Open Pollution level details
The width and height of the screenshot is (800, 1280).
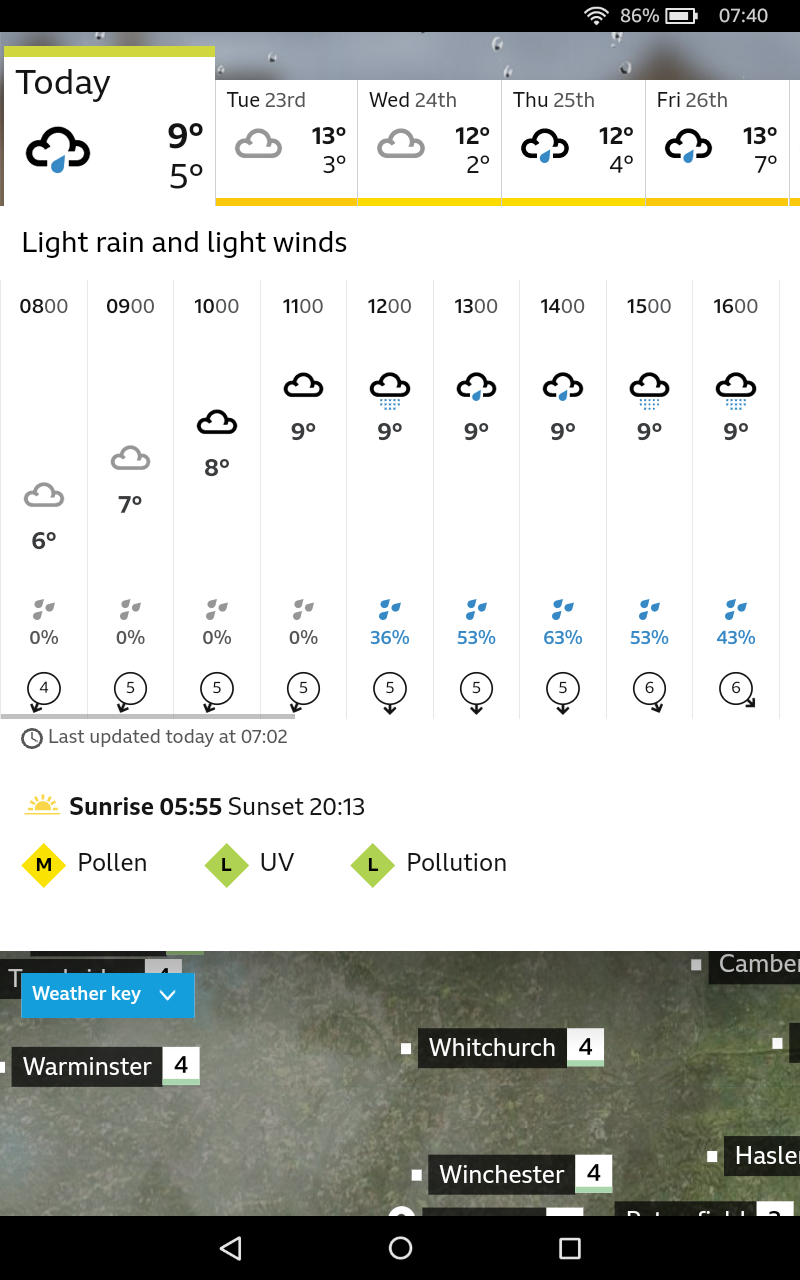(x=430, y=864)
